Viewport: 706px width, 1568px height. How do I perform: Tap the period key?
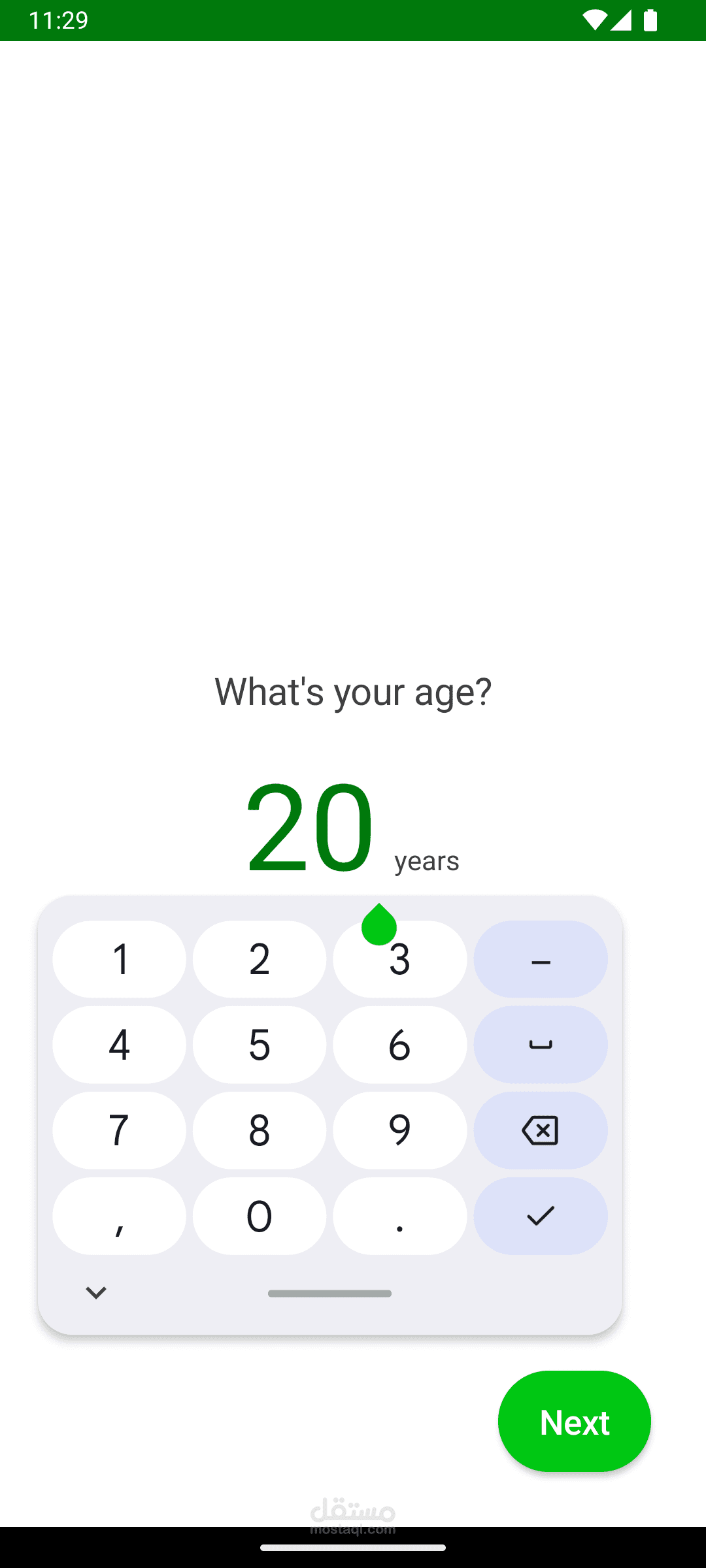click(400, 1216)
